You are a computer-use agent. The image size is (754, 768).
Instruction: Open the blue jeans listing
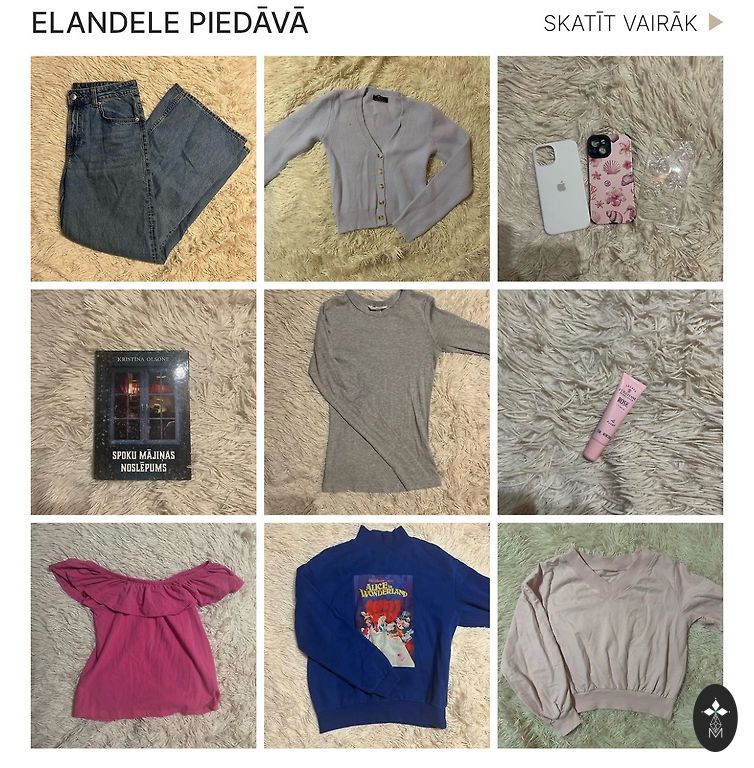coord(143,169)
